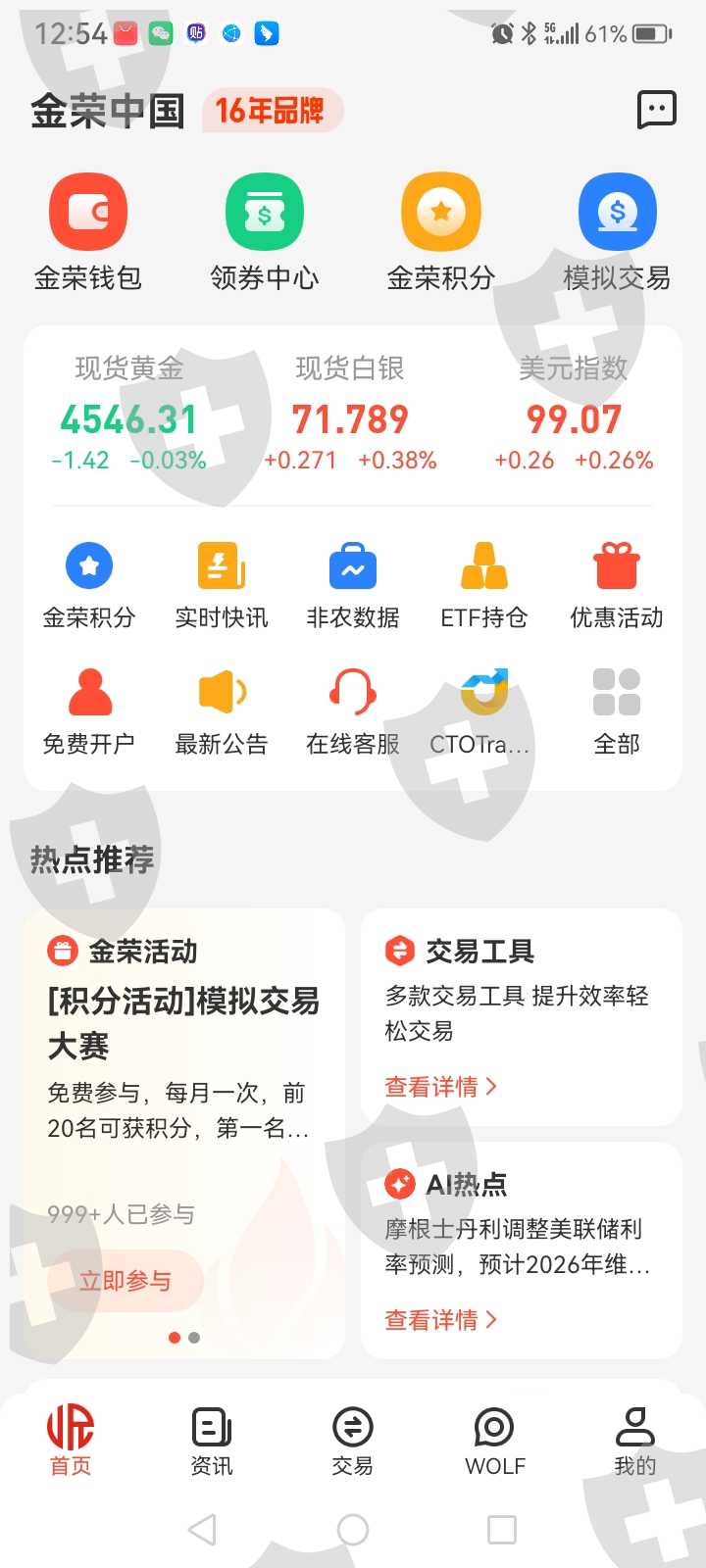
Task: Switch to the 我的 tab
Action: (634, 1442)
